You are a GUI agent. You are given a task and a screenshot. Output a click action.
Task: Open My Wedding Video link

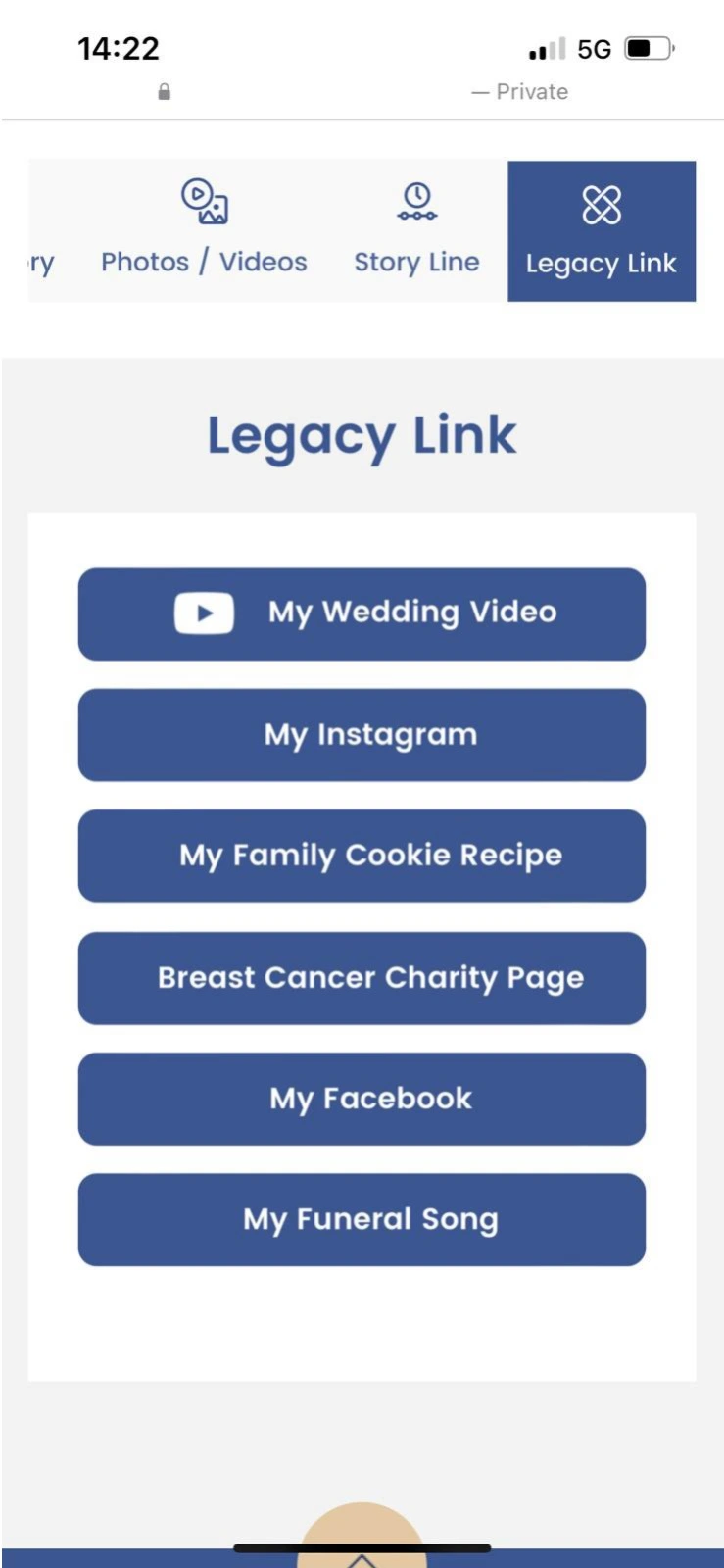(x=362, y=613)
